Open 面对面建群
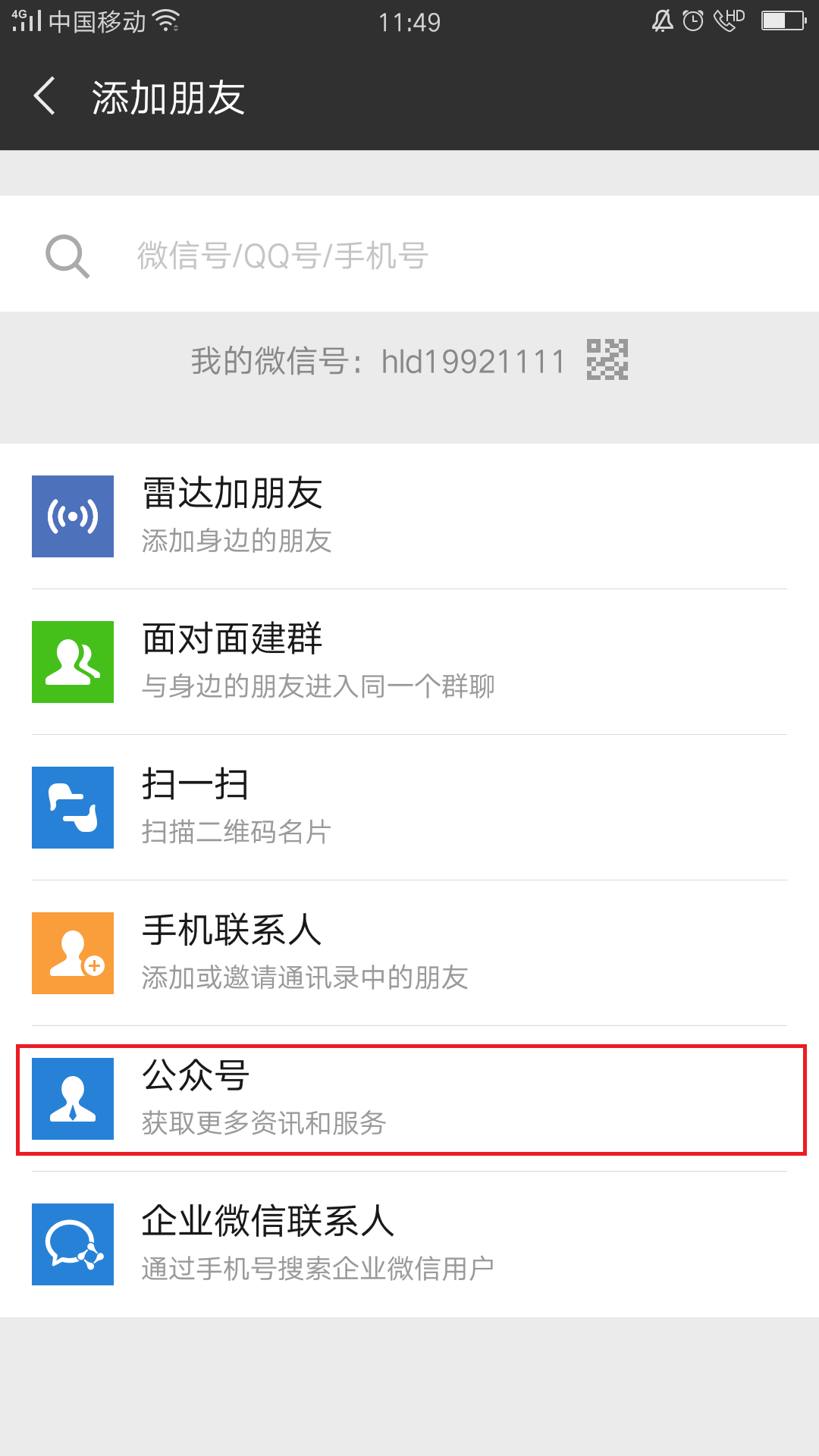Screen dimensions: 819x1456 coord(409,661)
